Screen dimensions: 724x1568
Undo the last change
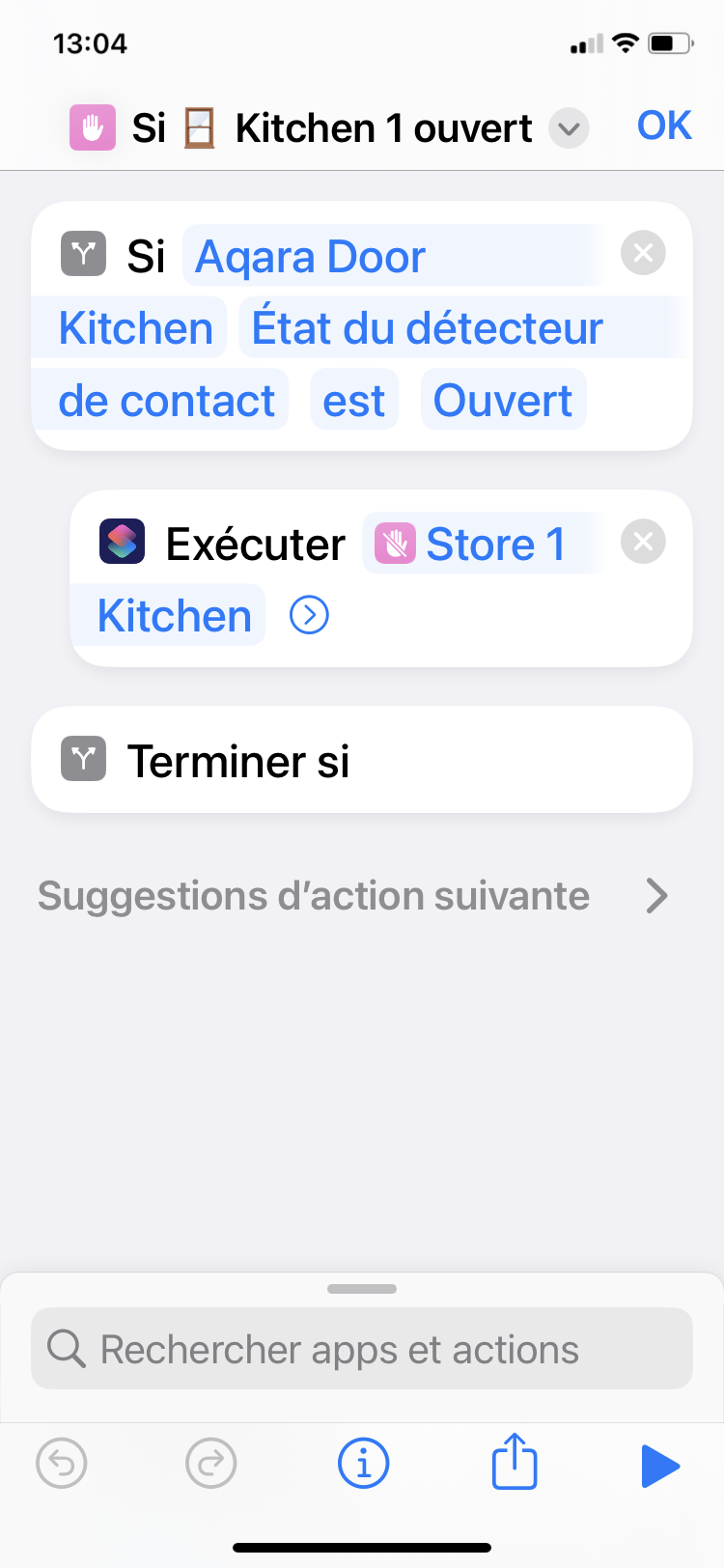(x=62, y=1464)
